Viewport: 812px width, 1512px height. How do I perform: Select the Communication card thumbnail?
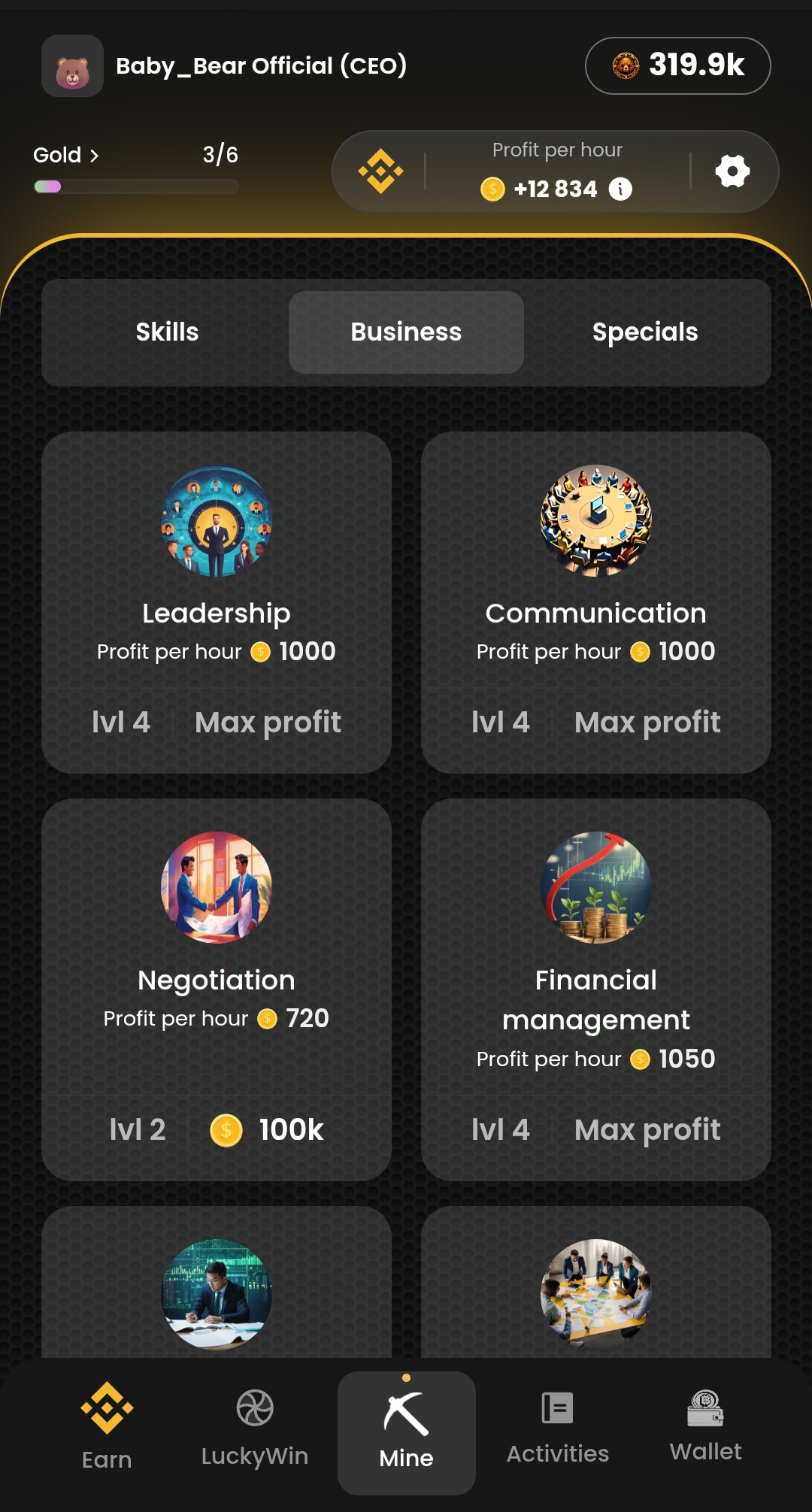coord(595,519)
